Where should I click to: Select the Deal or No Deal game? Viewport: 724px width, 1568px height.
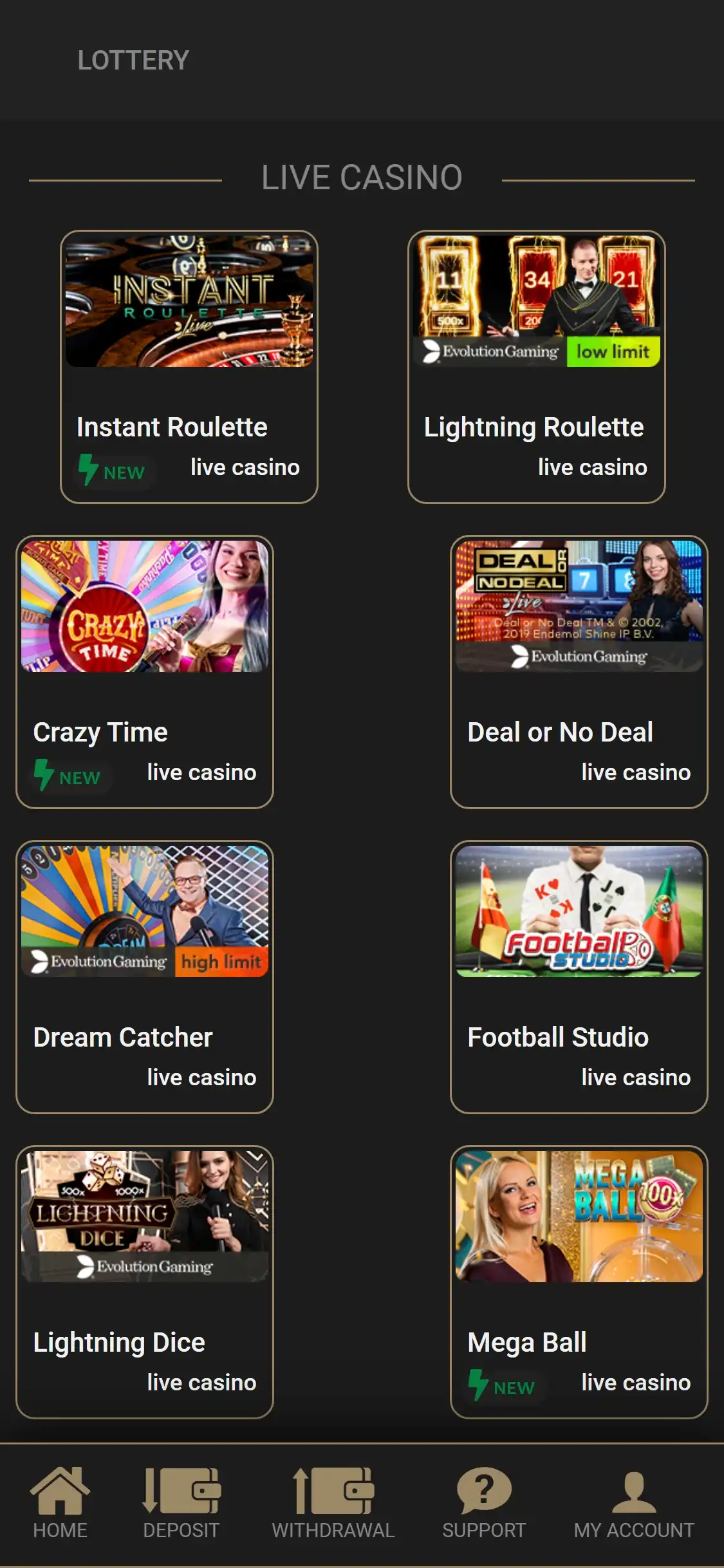(579, 671)
